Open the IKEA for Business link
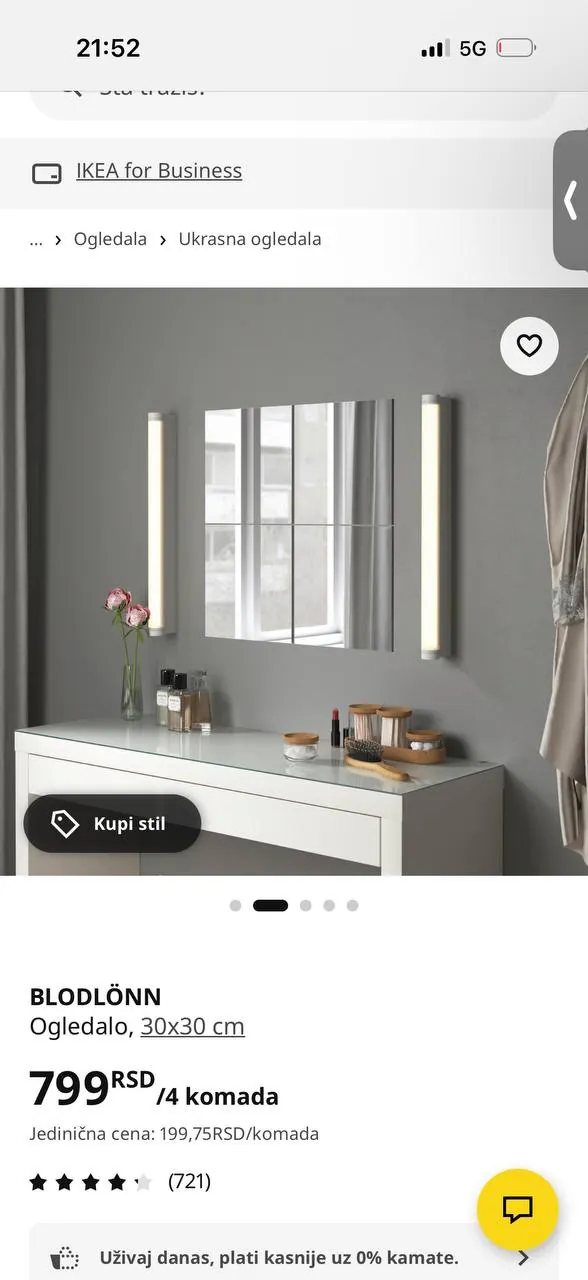This screenshot has height=1280, width=588. coord(159,171)
